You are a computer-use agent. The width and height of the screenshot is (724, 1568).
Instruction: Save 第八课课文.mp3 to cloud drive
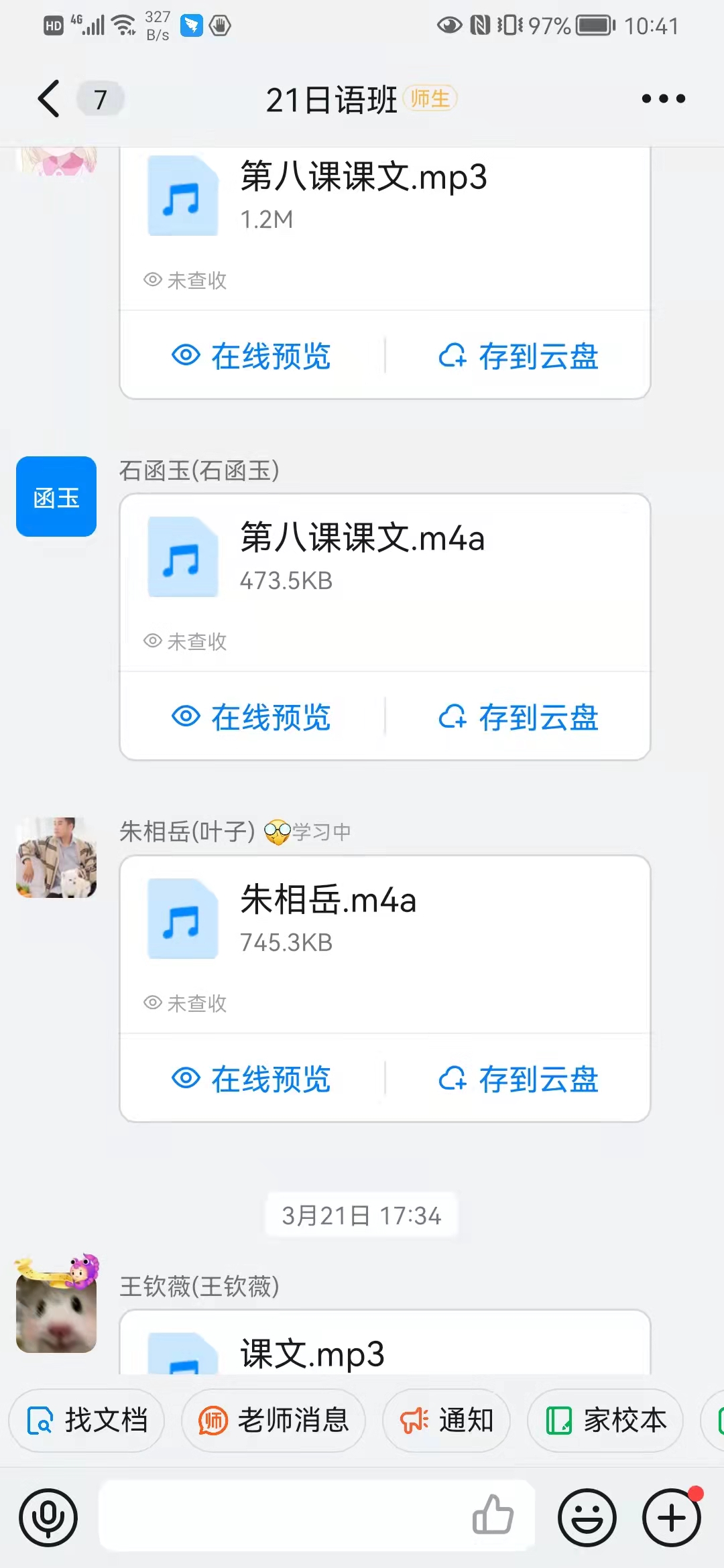[518, 356]
